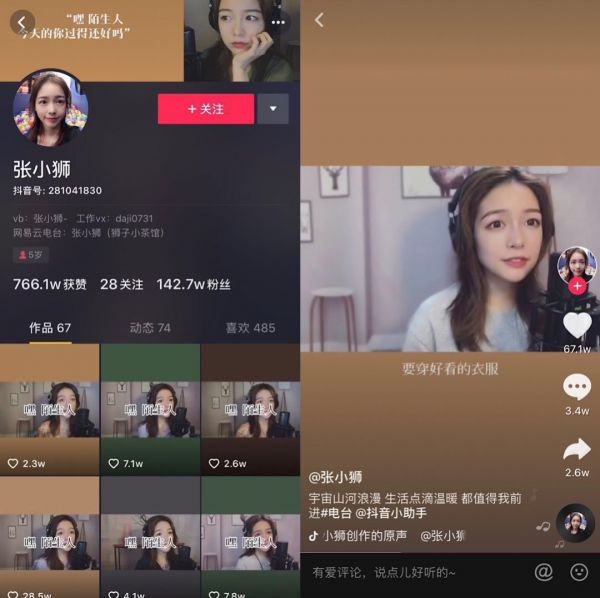Tap the 有爱评论 comment input field
Image resolution: width=600 pixels, height=598 pixels.
pyautogui.click(x=410, y=572)
